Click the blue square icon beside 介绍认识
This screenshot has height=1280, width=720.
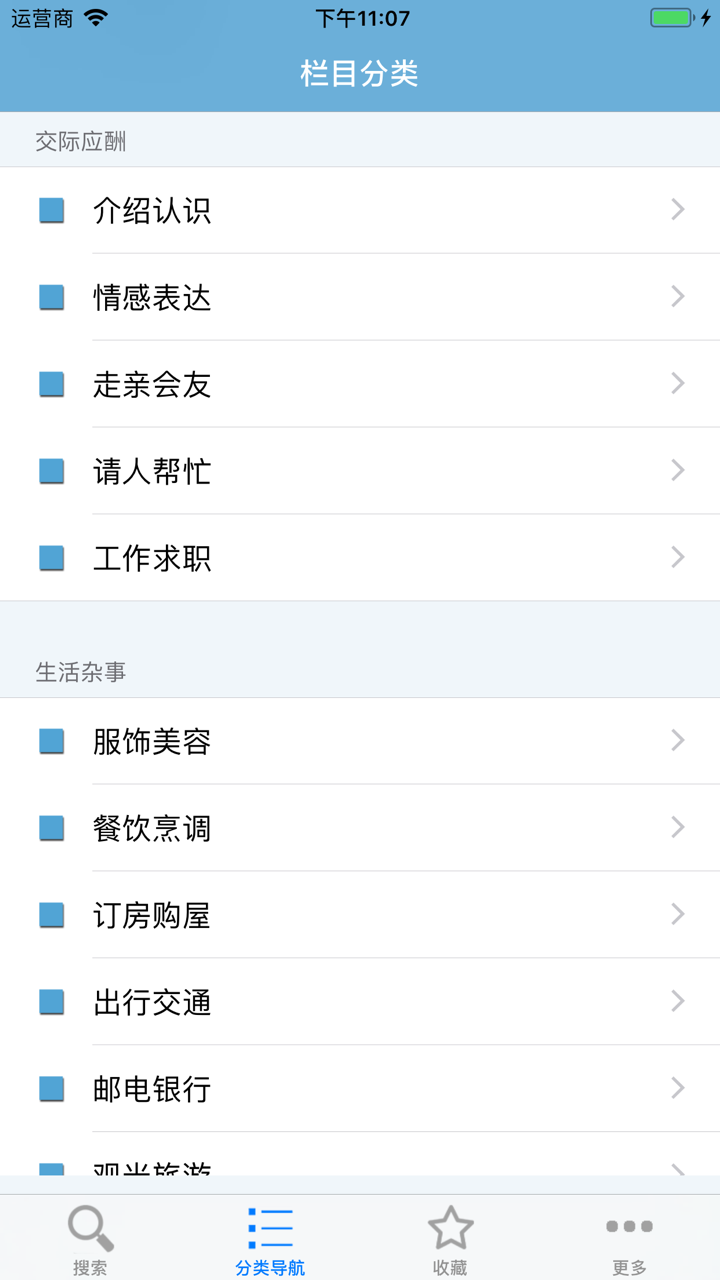51,210
